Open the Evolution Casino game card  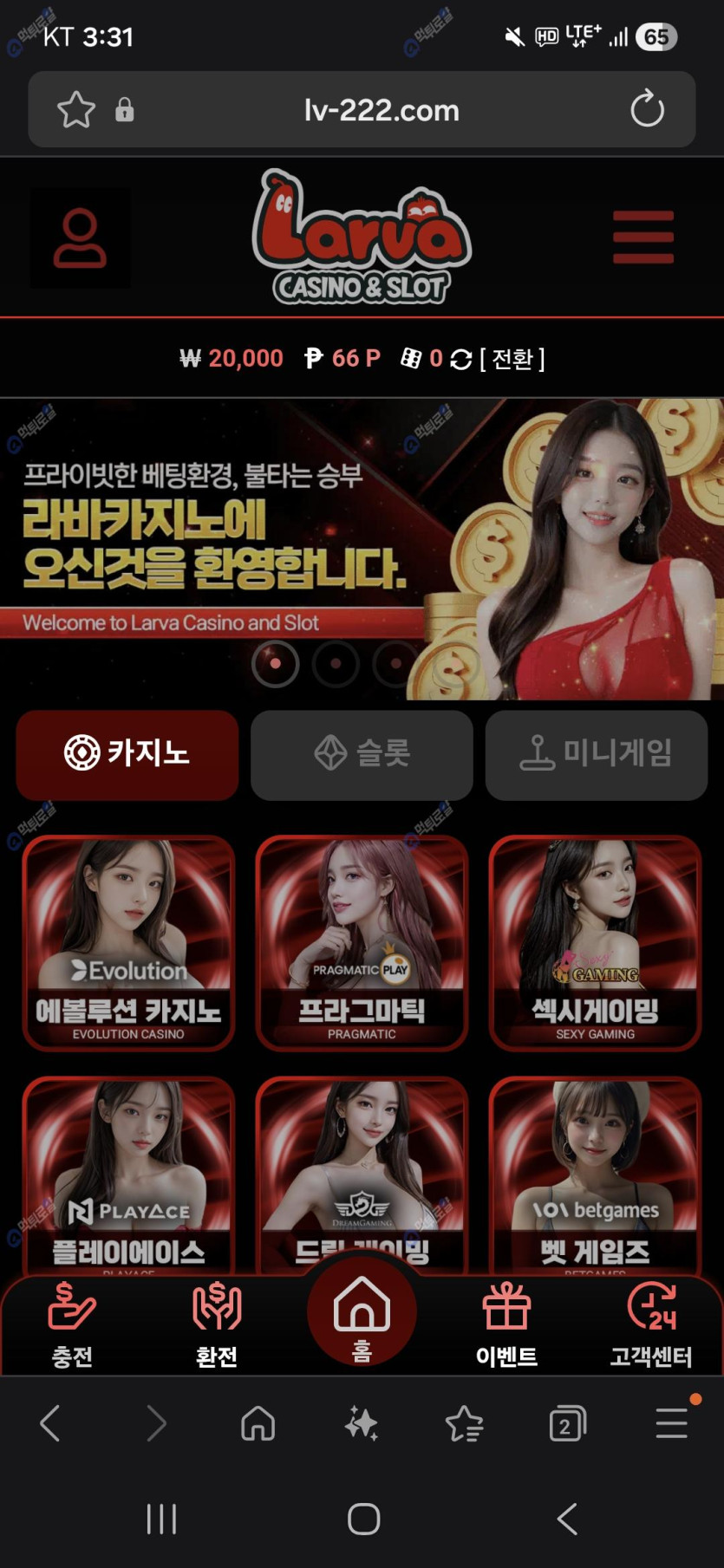(x=128, y=942)
